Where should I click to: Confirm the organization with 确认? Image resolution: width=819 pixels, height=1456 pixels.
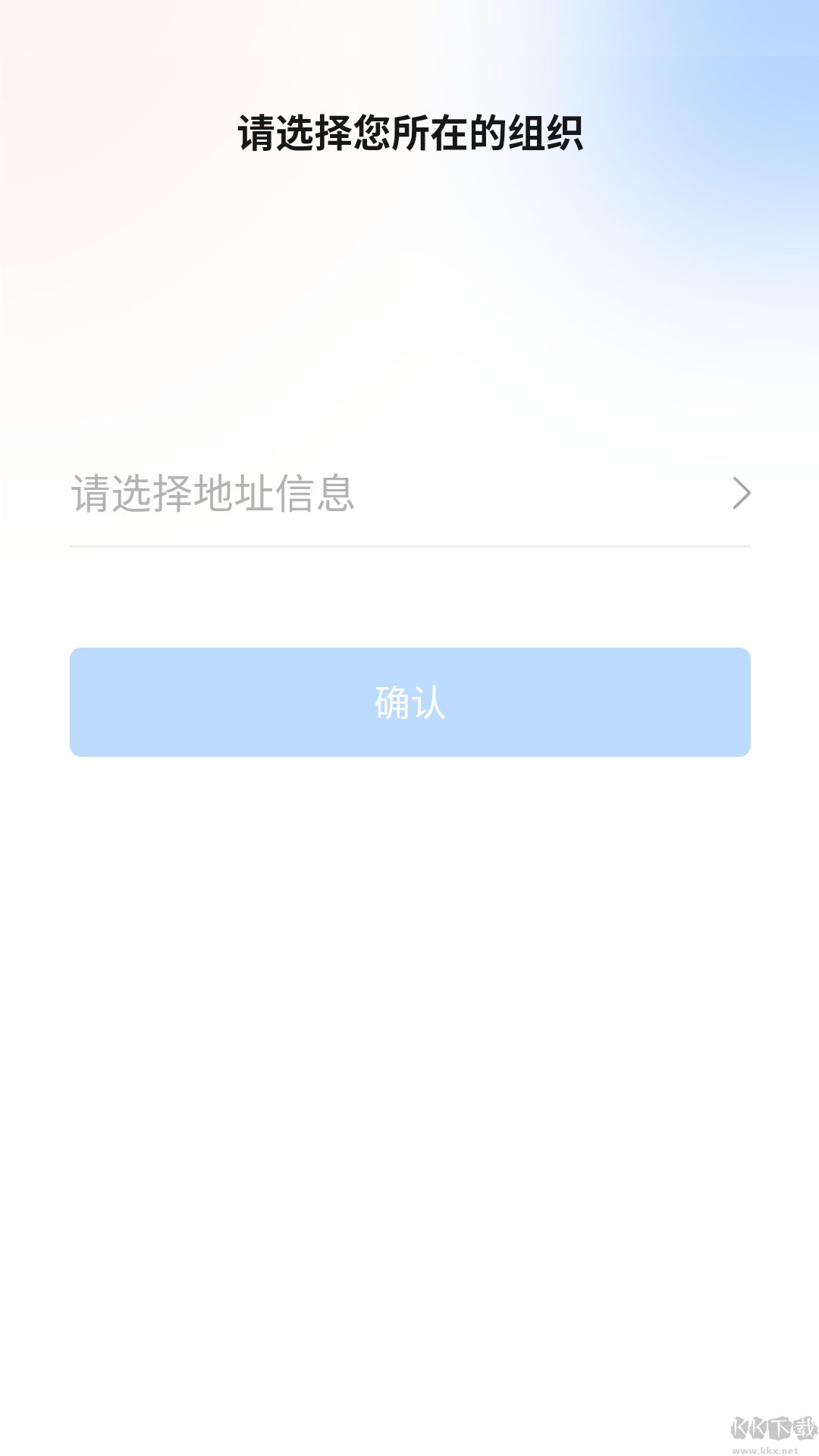coord(409,701)
